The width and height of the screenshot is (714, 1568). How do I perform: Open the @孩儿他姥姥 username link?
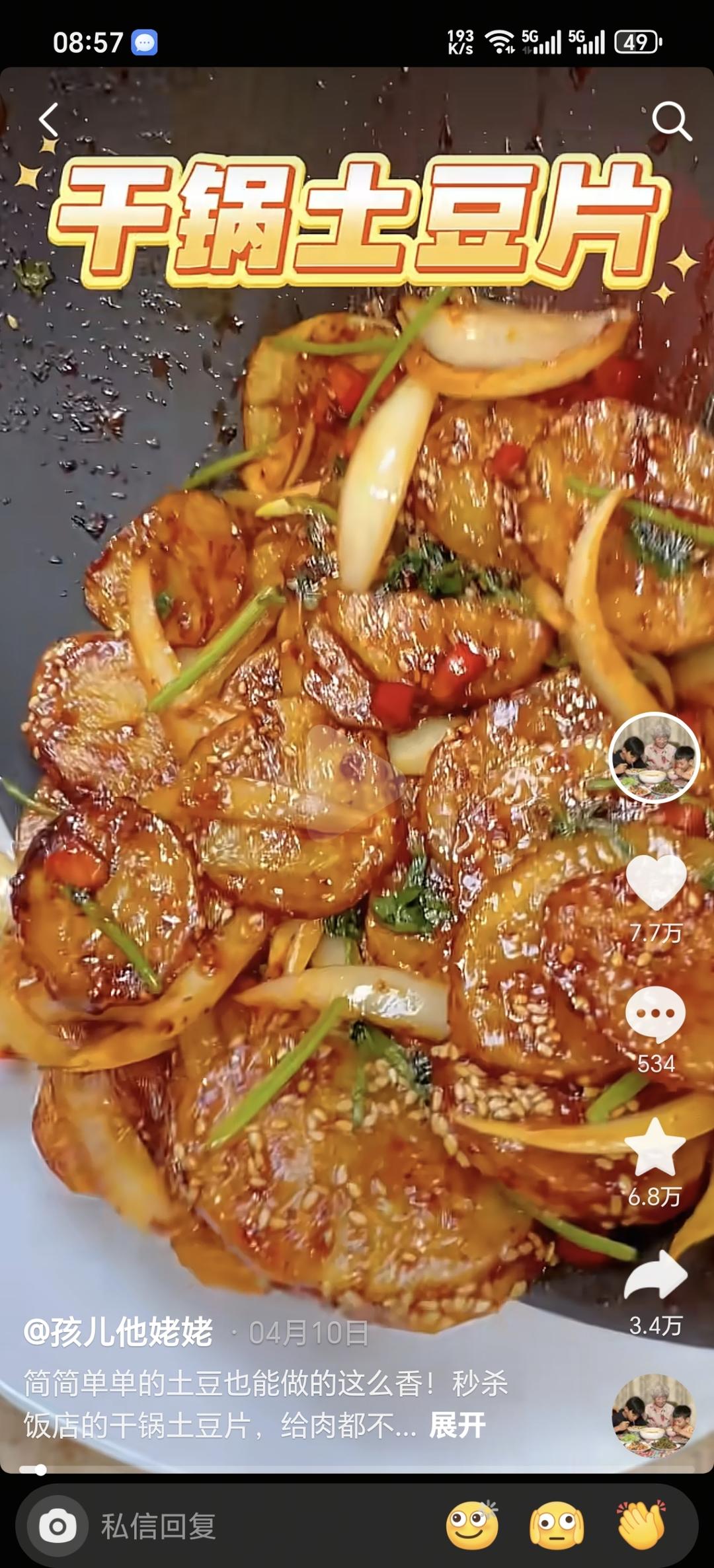(x=119, y=1332)
